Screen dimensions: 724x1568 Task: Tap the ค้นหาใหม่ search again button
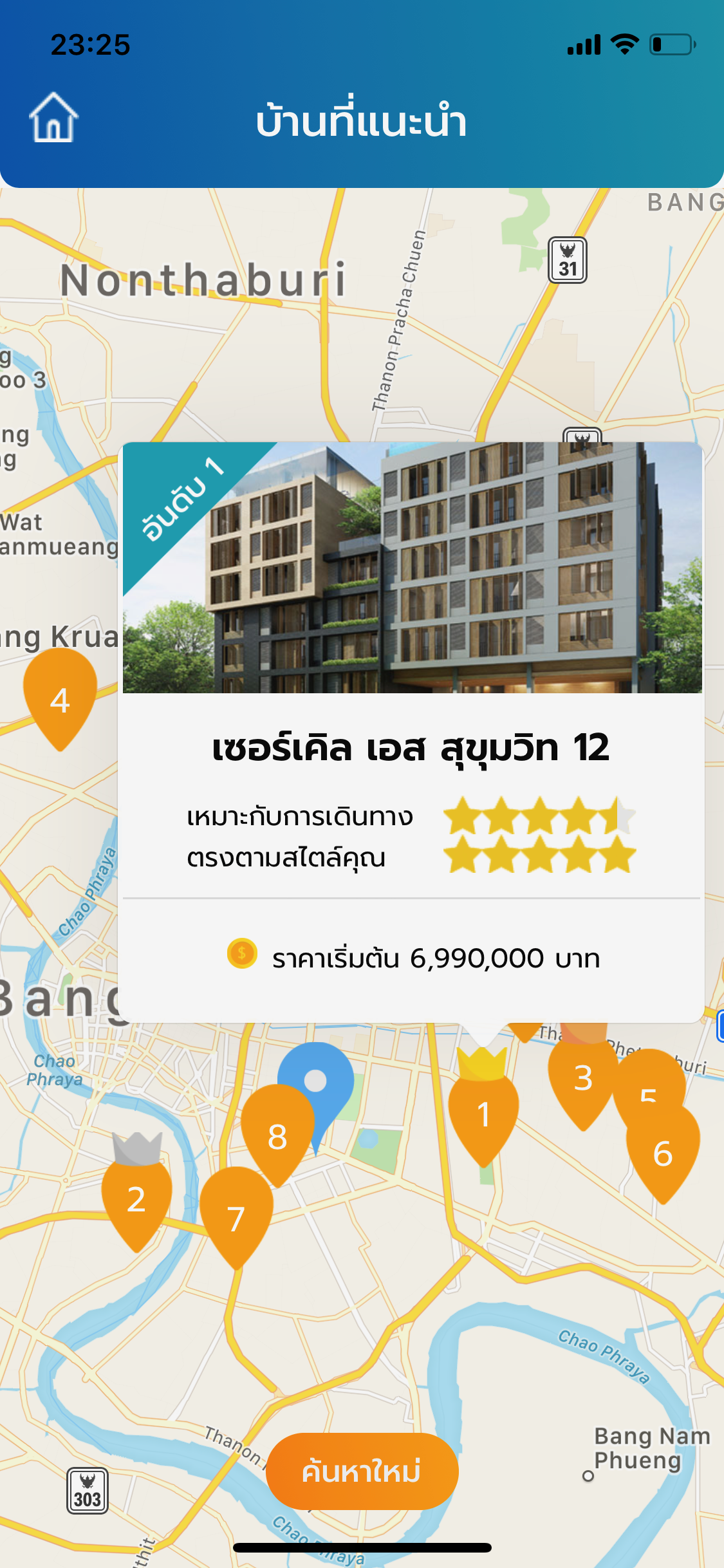362,1471
